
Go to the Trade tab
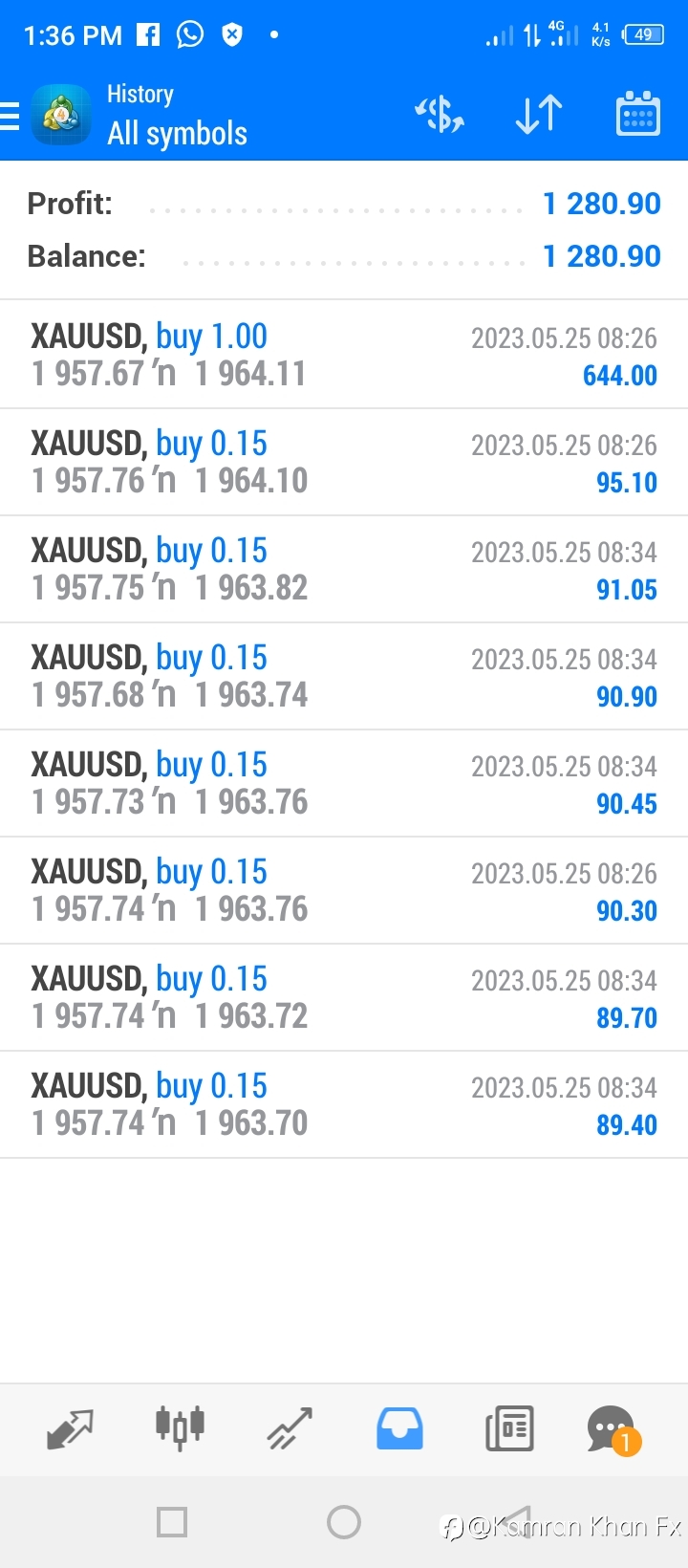pyautogui.click(x=290, y=1429)
